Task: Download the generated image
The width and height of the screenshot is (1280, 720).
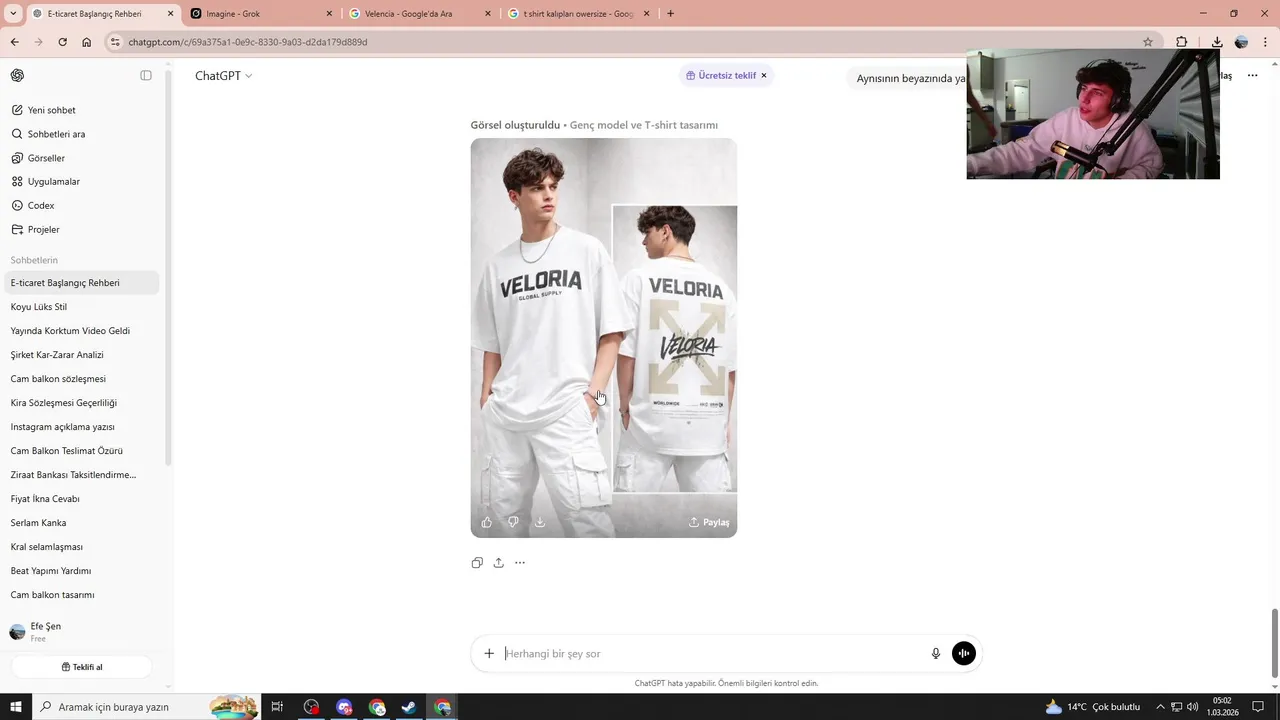Action: 540,522
